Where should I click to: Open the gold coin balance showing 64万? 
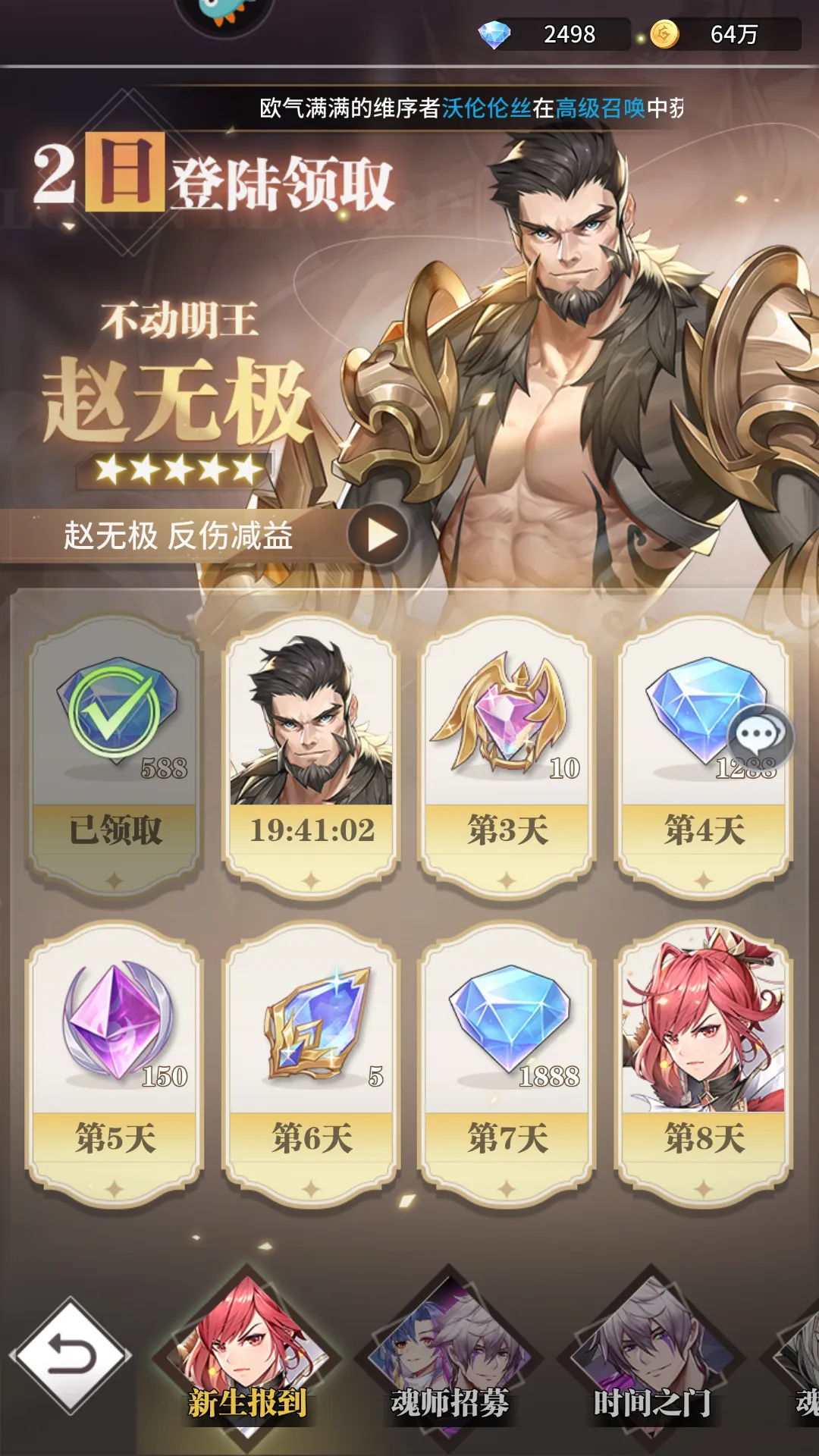click(x=720, y=34)
